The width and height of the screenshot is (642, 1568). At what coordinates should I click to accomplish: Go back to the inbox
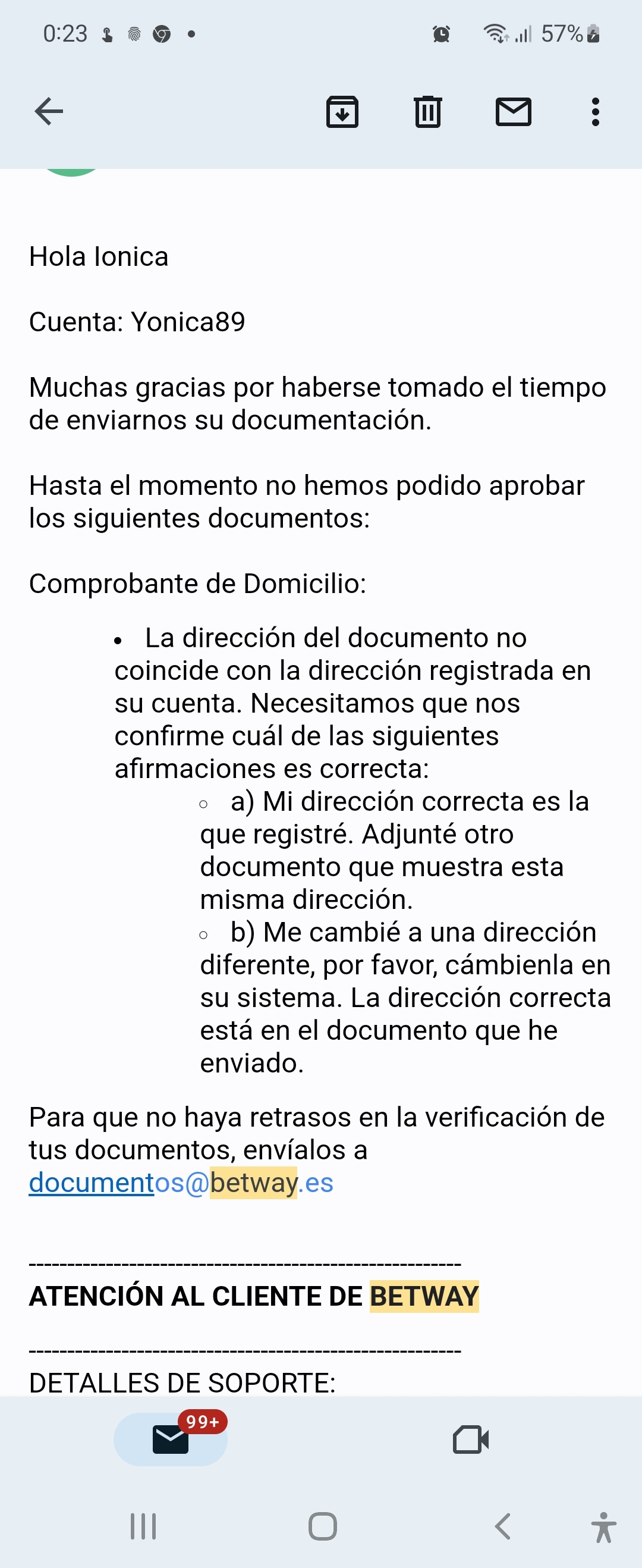pos(49,111)
